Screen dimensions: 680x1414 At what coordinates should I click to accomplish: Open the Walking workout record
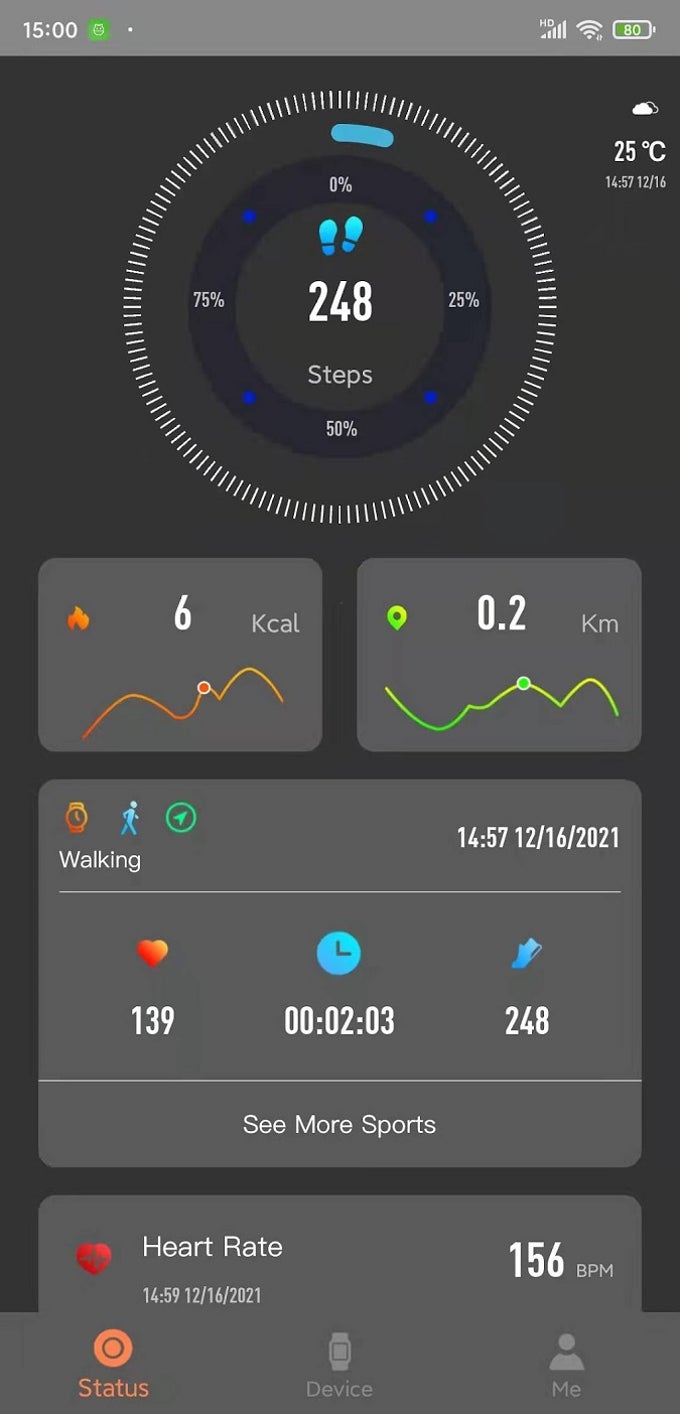(x=339, y=930)
